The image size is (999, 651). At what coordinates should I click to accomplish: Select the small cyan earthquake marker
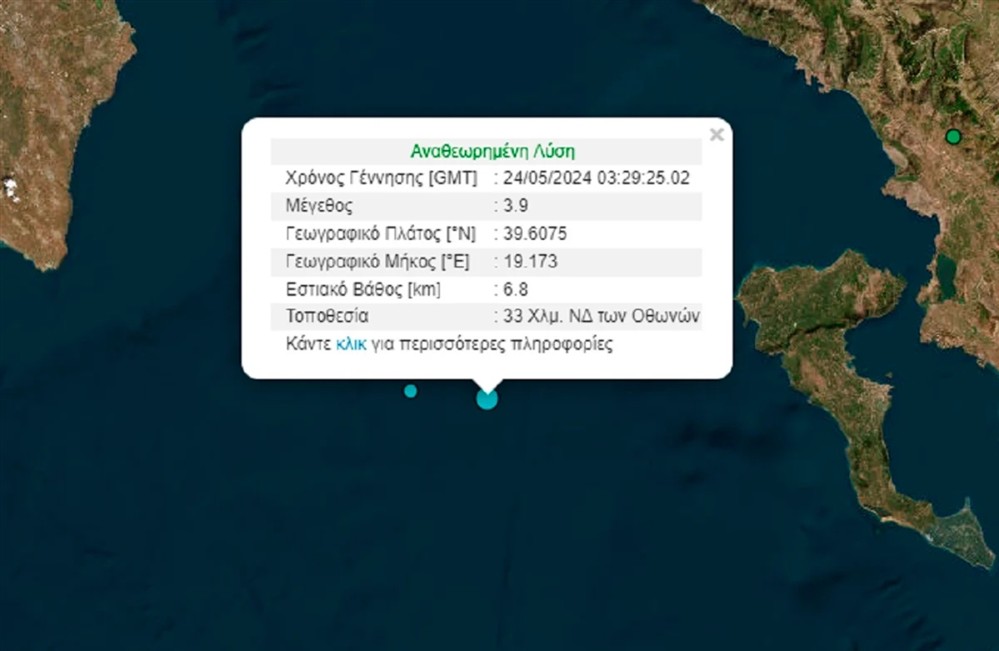(x=410, y=391)
